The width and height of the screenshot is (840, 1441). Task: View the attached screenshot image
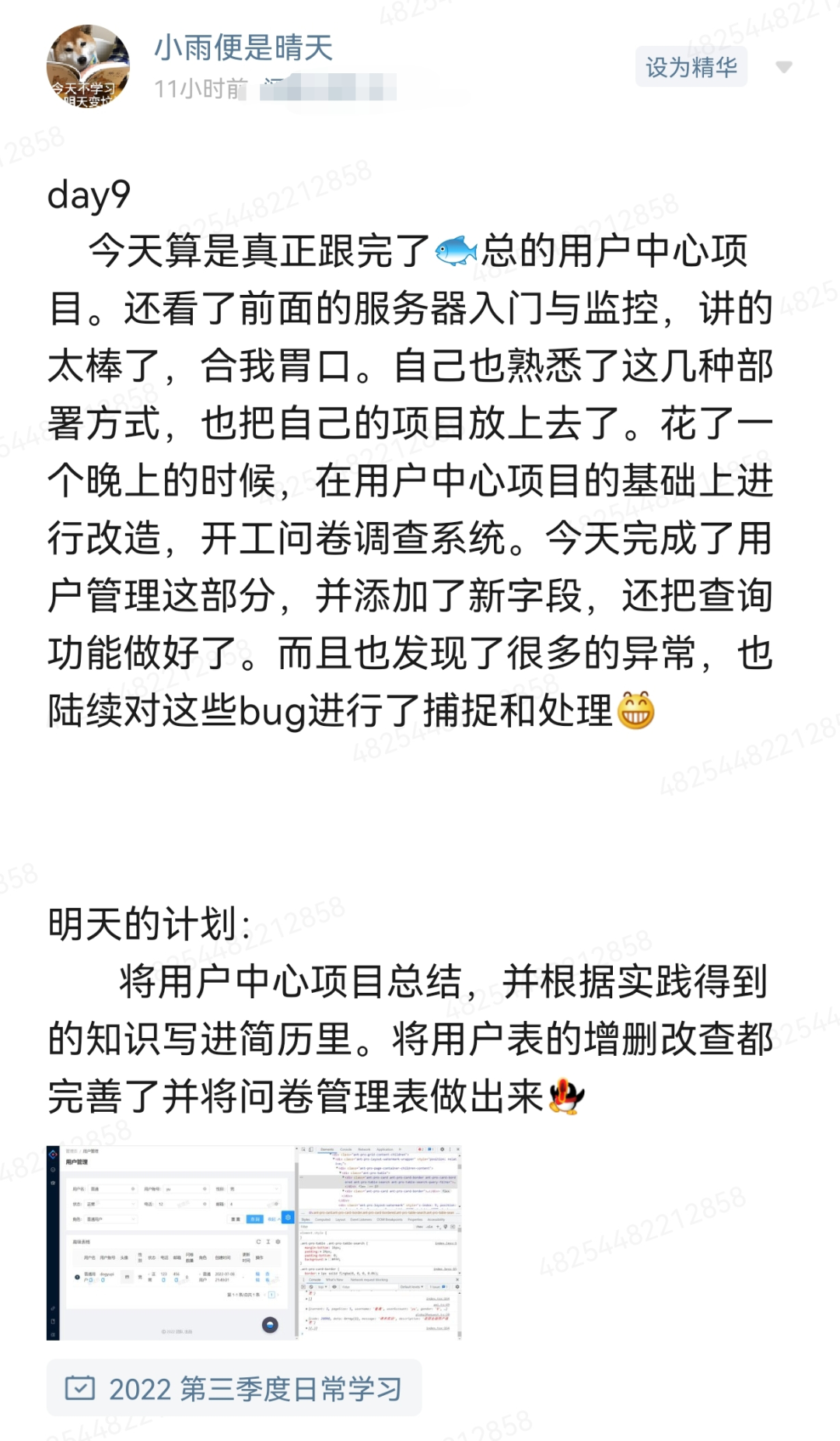click(254, 1241)
